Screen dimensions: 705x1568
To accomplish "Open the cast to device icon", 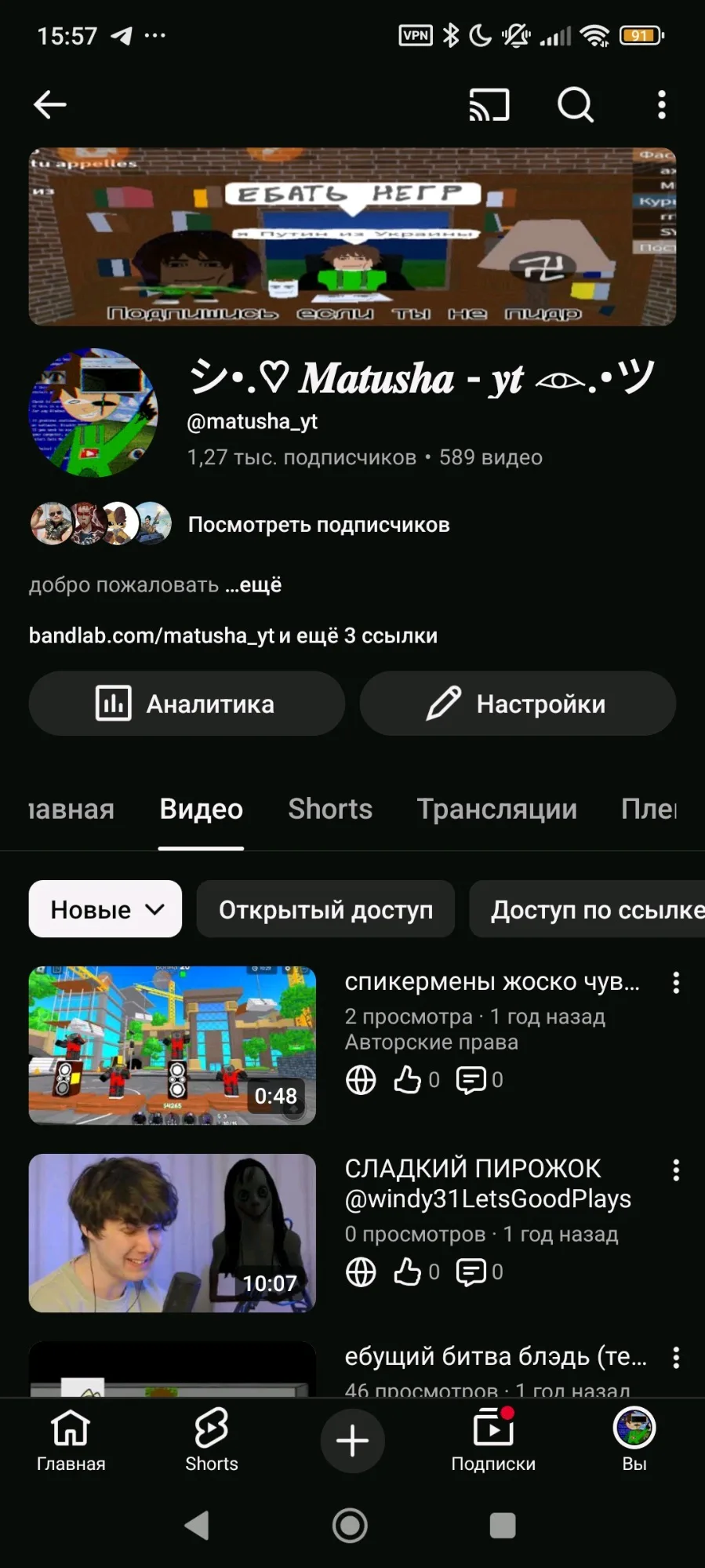I will 489,104.
